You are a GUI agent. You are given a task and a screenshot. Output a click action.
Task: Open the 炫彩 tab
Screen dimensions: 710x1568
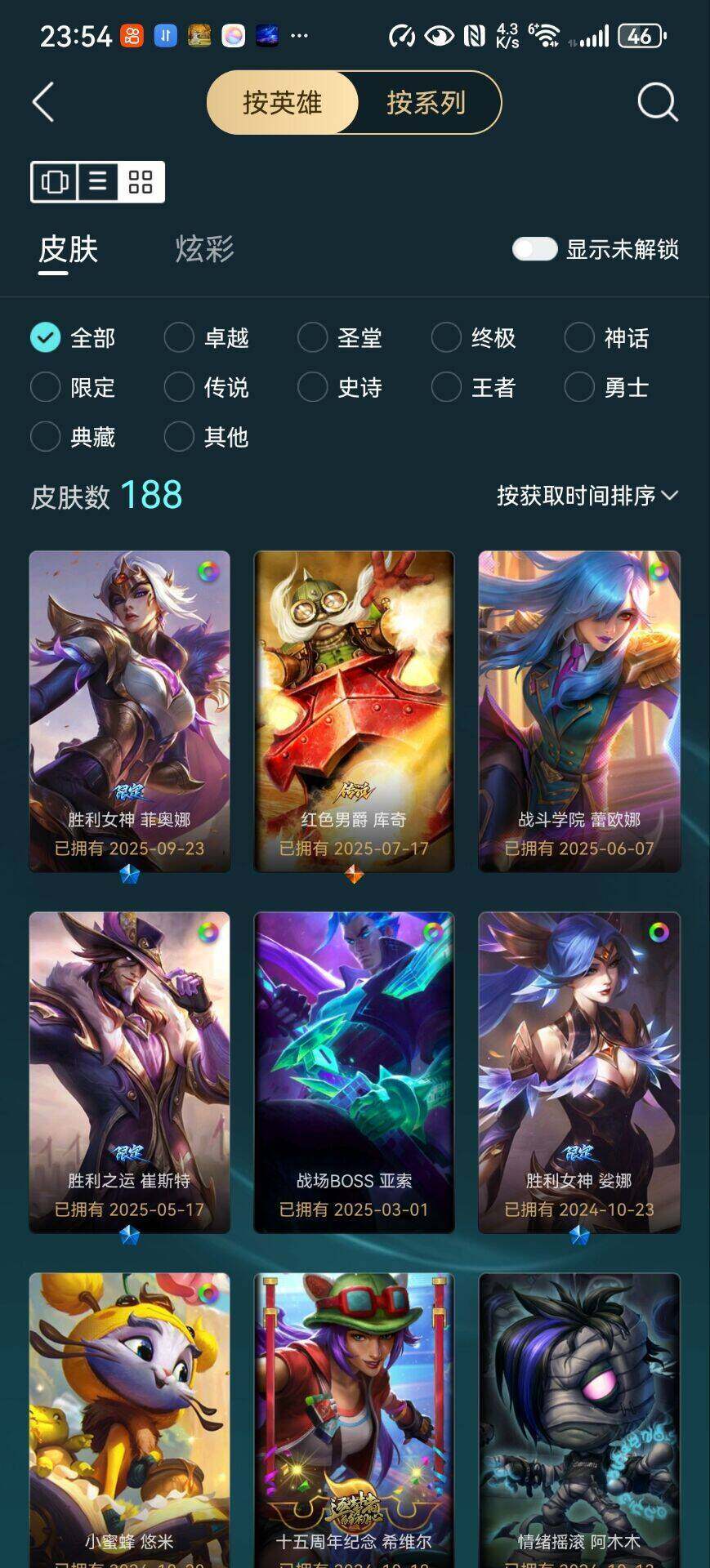point(204,249)
